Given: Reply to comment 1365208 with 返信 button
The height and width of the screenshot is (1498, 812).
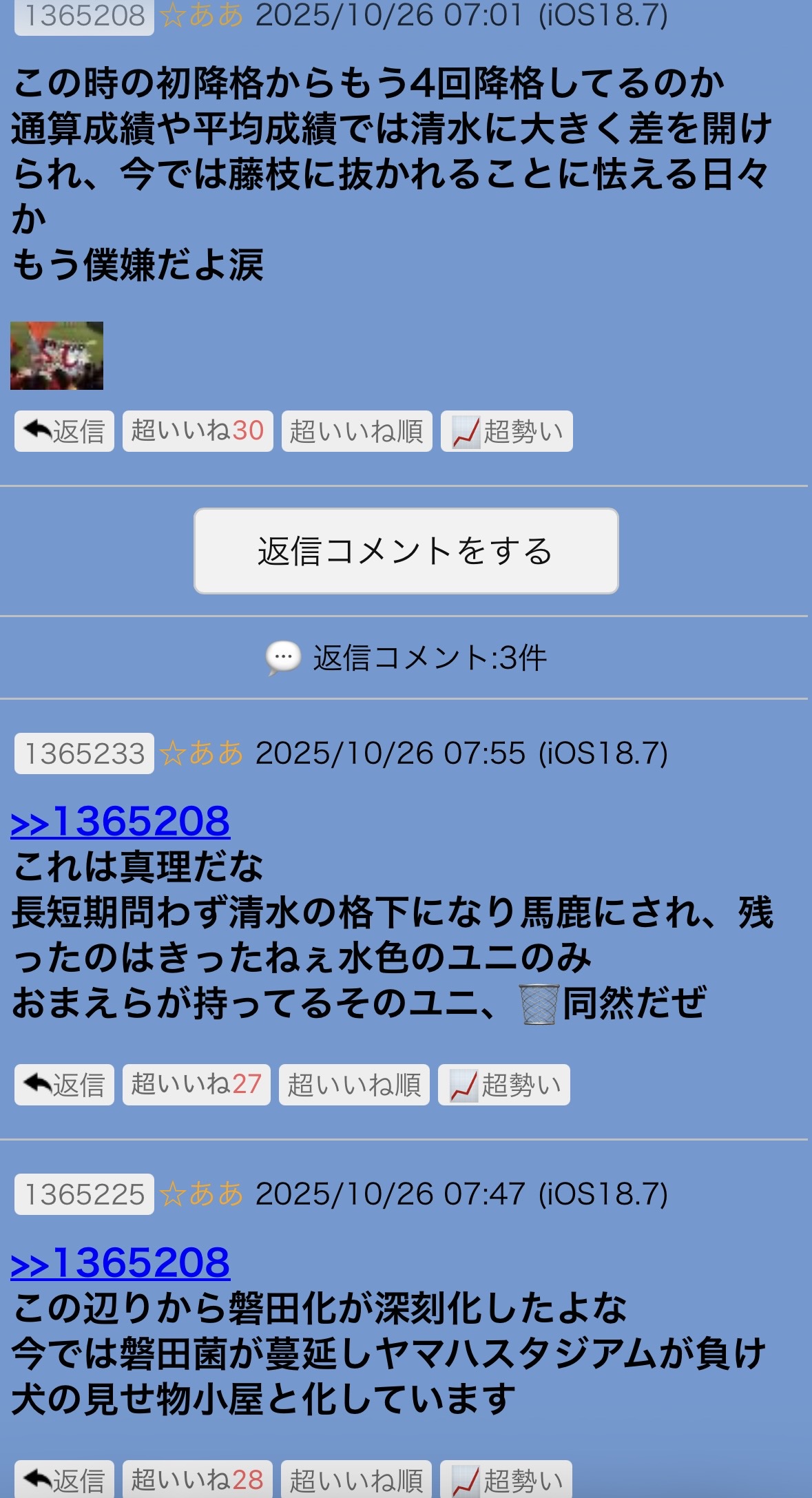Looking at the screenshot, I should [64, 432].
